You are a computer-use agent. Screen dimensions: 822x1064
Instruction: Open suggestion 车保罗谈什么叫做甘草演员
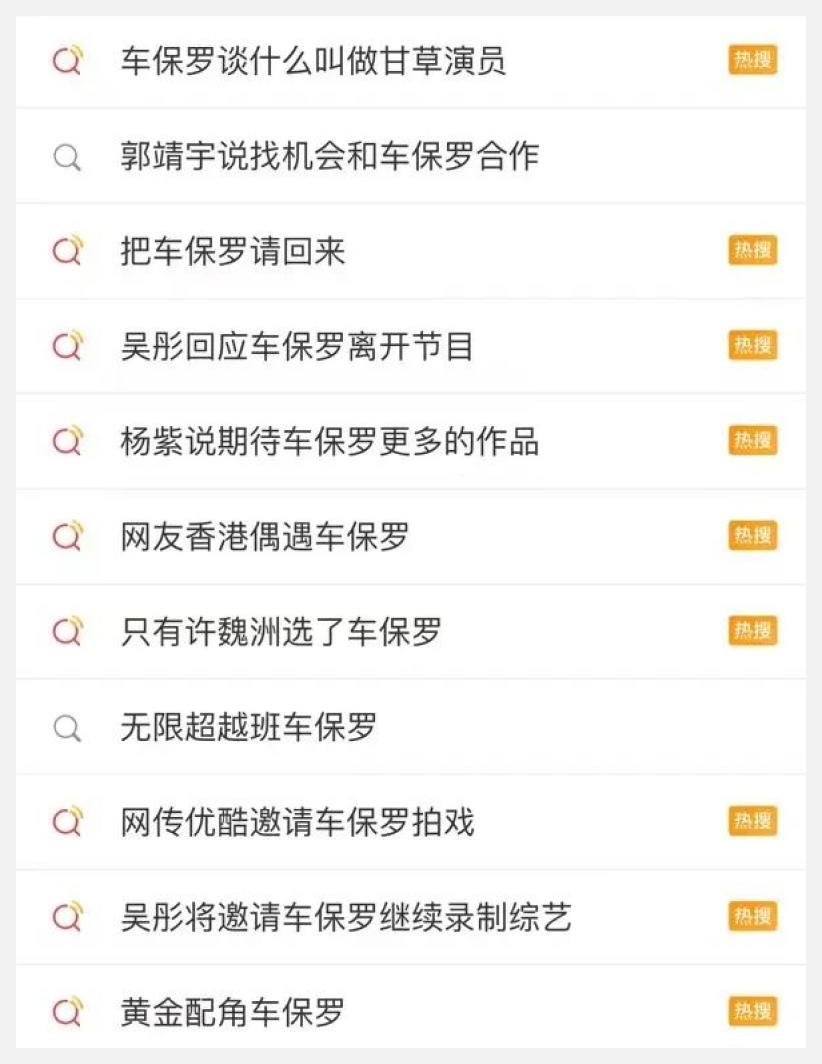(x=313, y=61)
